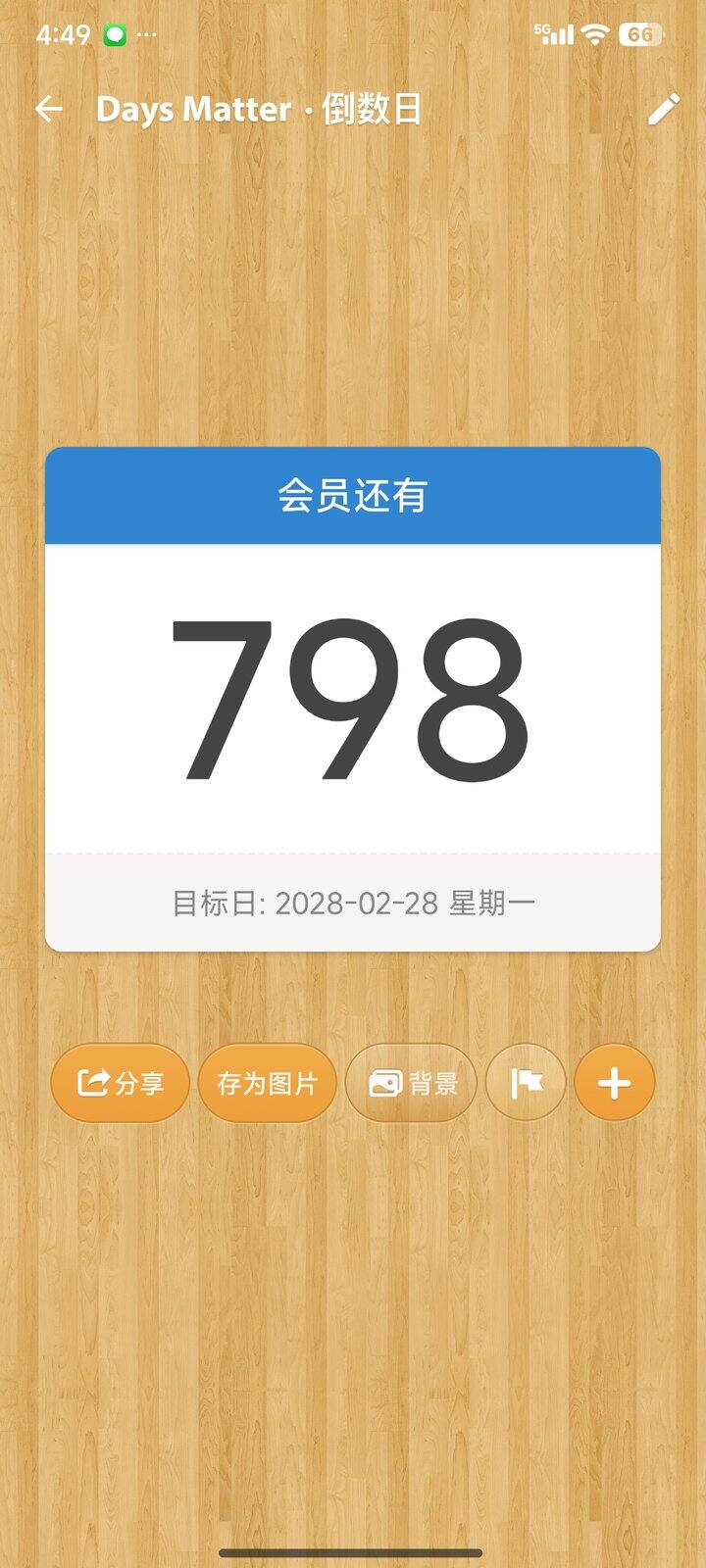706x1568 pixels.
Task: Edit this countdown with the pencil icon
Action: pos(664,109)
